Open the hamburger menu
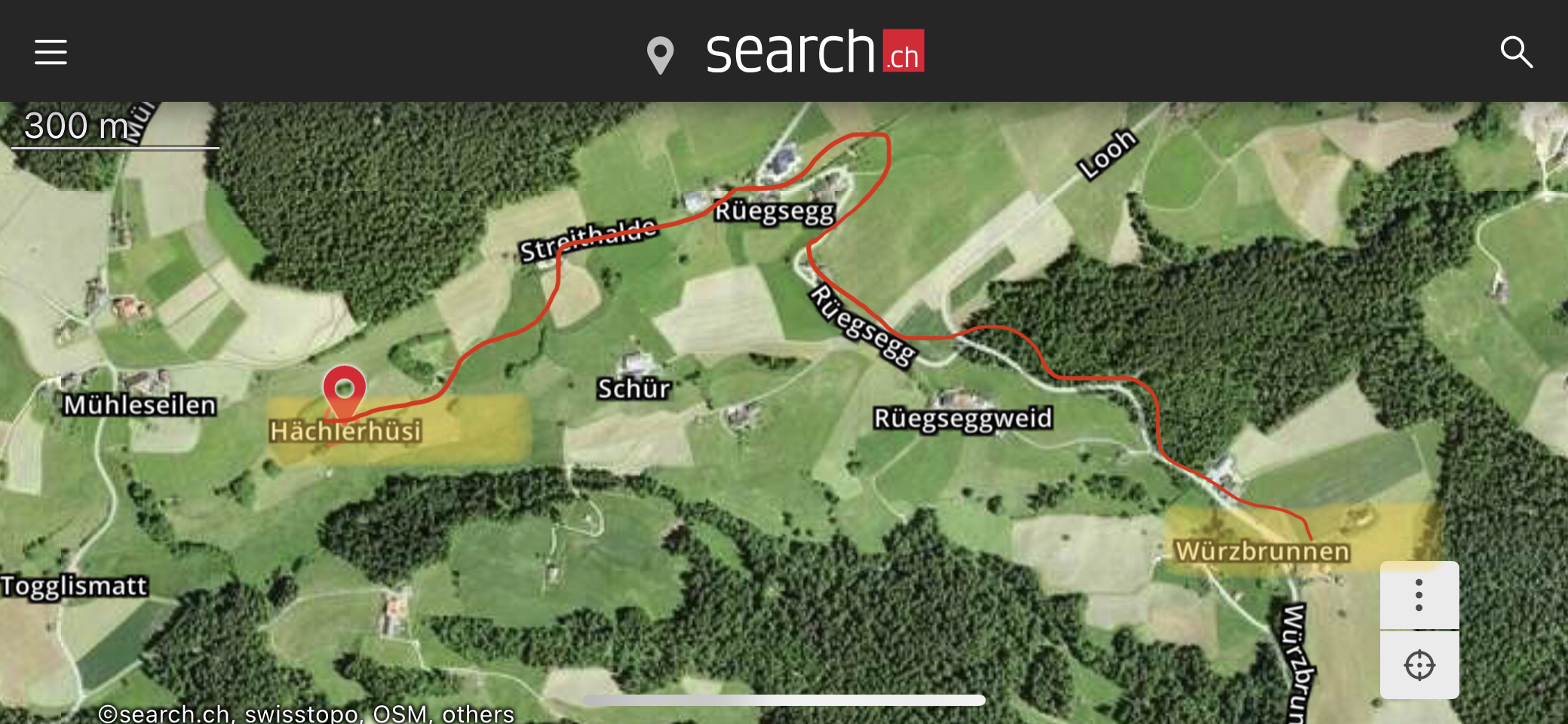The image size is (1568, 724). 51,52
